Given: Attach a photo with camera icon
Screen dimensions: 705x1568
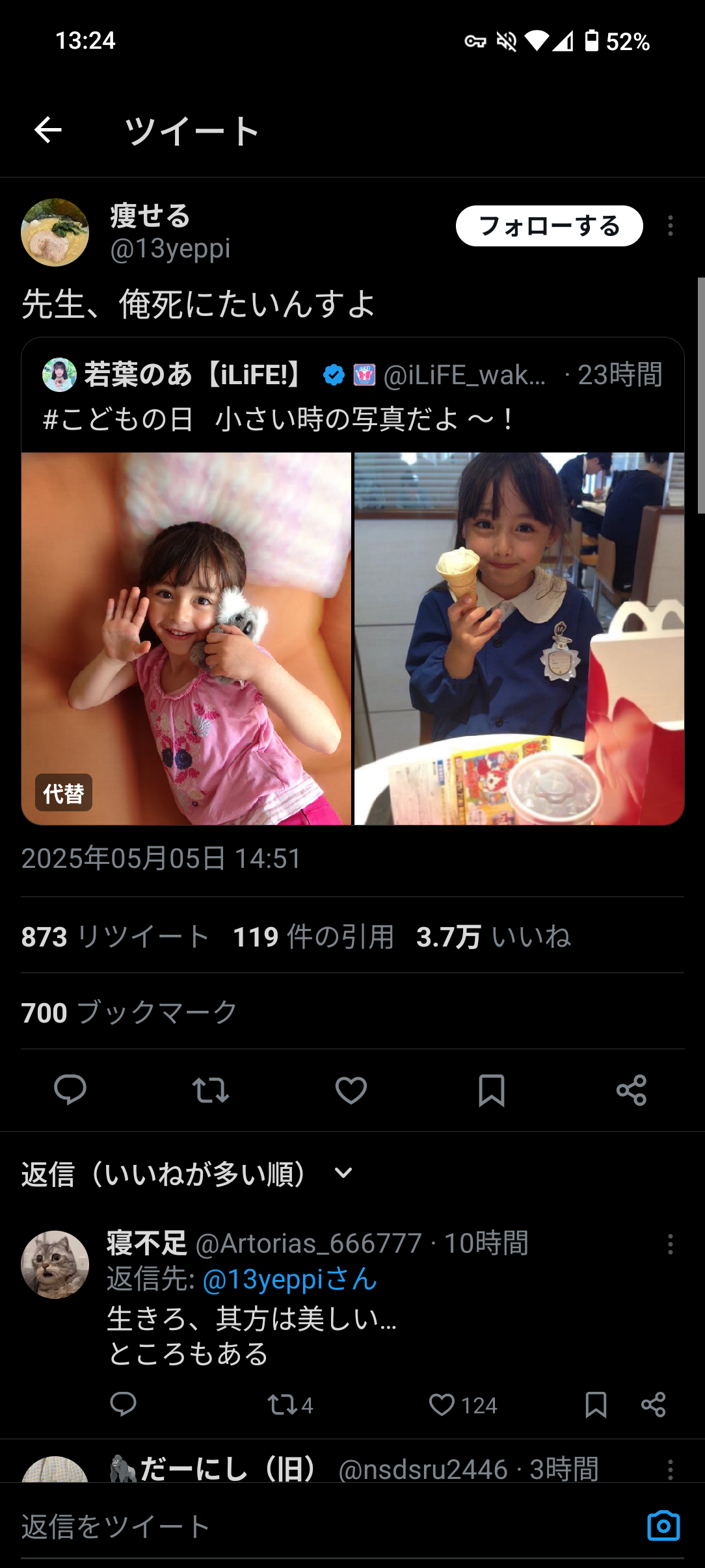Looking at the screenshot, I should tap(663, 1526).
